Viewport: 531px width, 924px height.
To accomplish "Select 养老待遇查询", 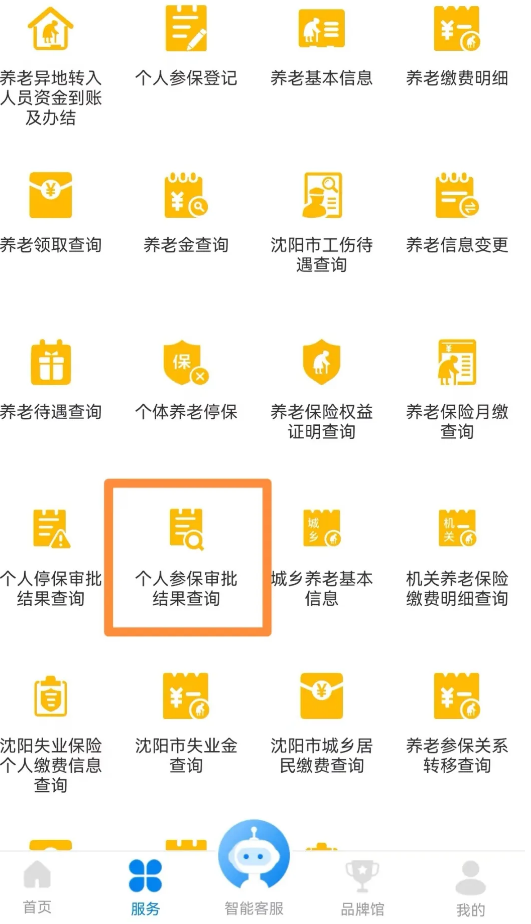I will point(51,380).
